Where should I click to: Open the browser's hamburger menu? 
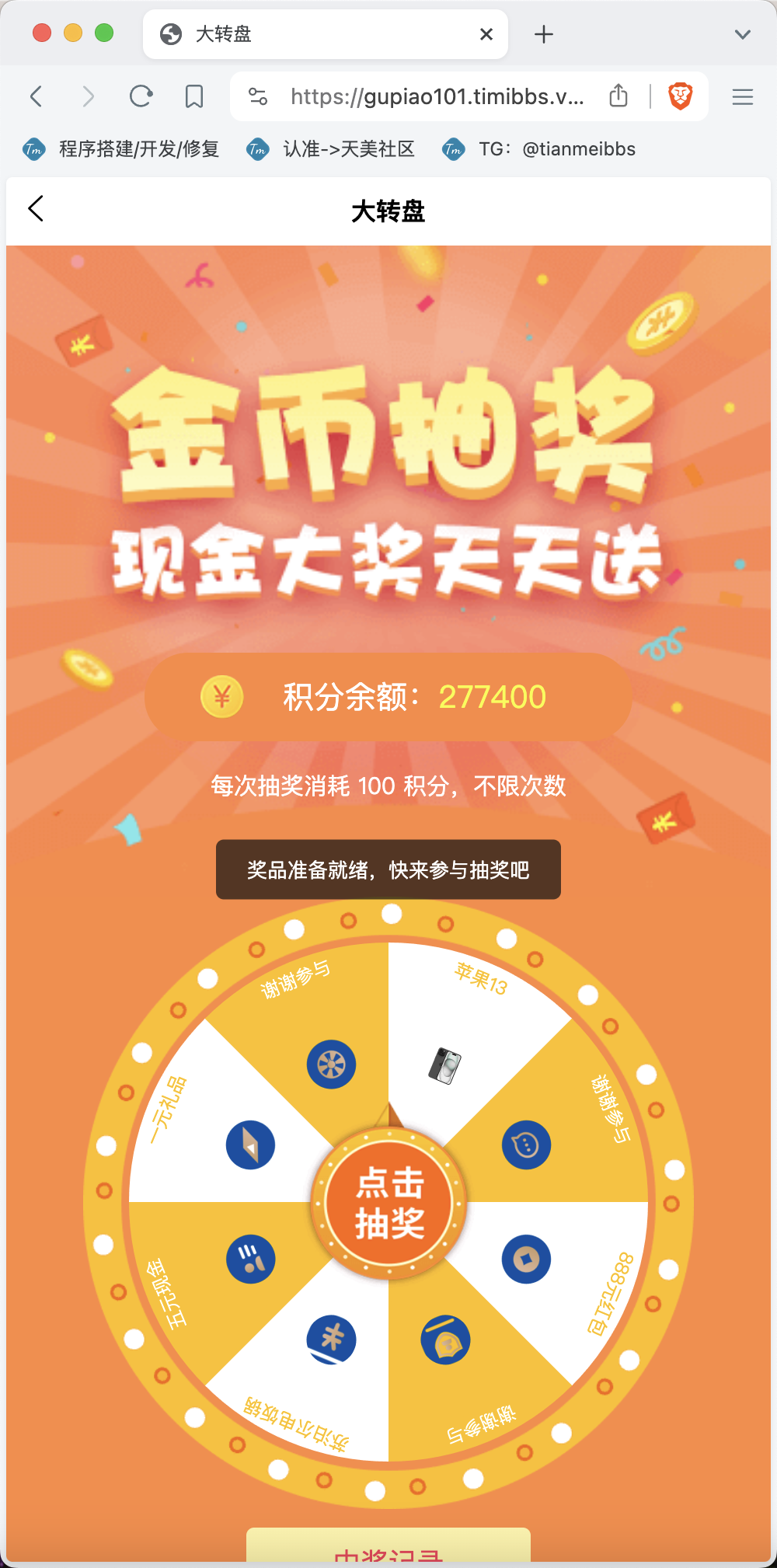743,96
